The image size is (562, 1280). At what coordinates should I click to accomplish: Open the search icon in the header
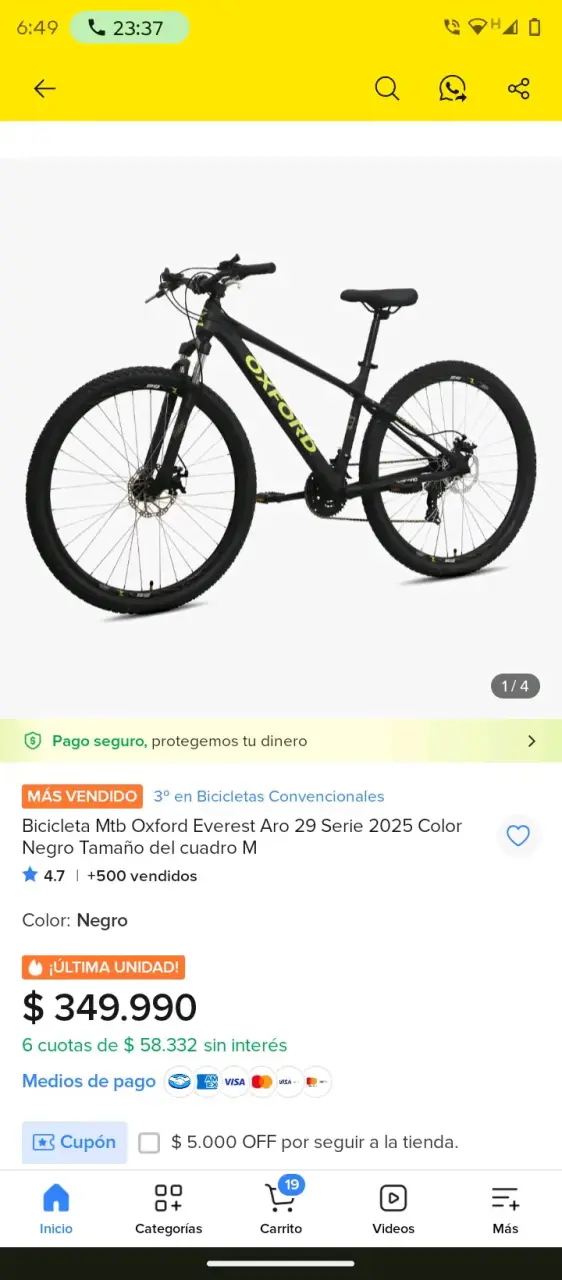[387, 88]
